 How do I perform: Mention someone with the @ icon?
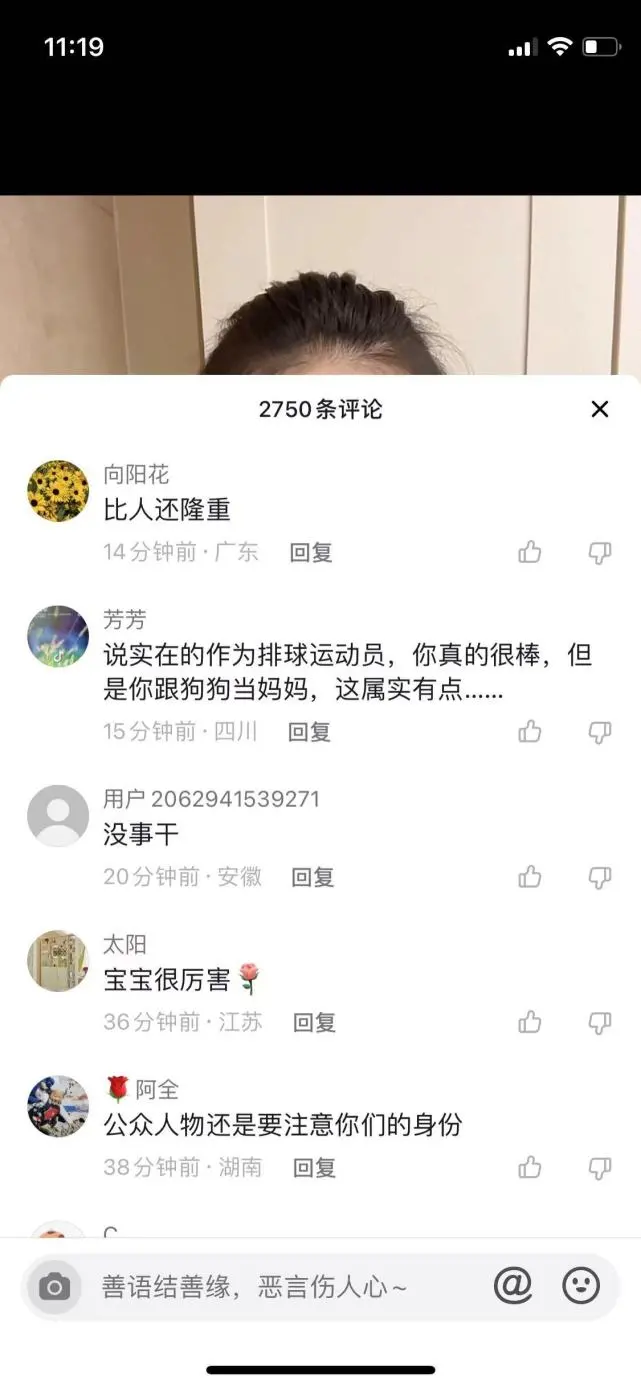513,1286
